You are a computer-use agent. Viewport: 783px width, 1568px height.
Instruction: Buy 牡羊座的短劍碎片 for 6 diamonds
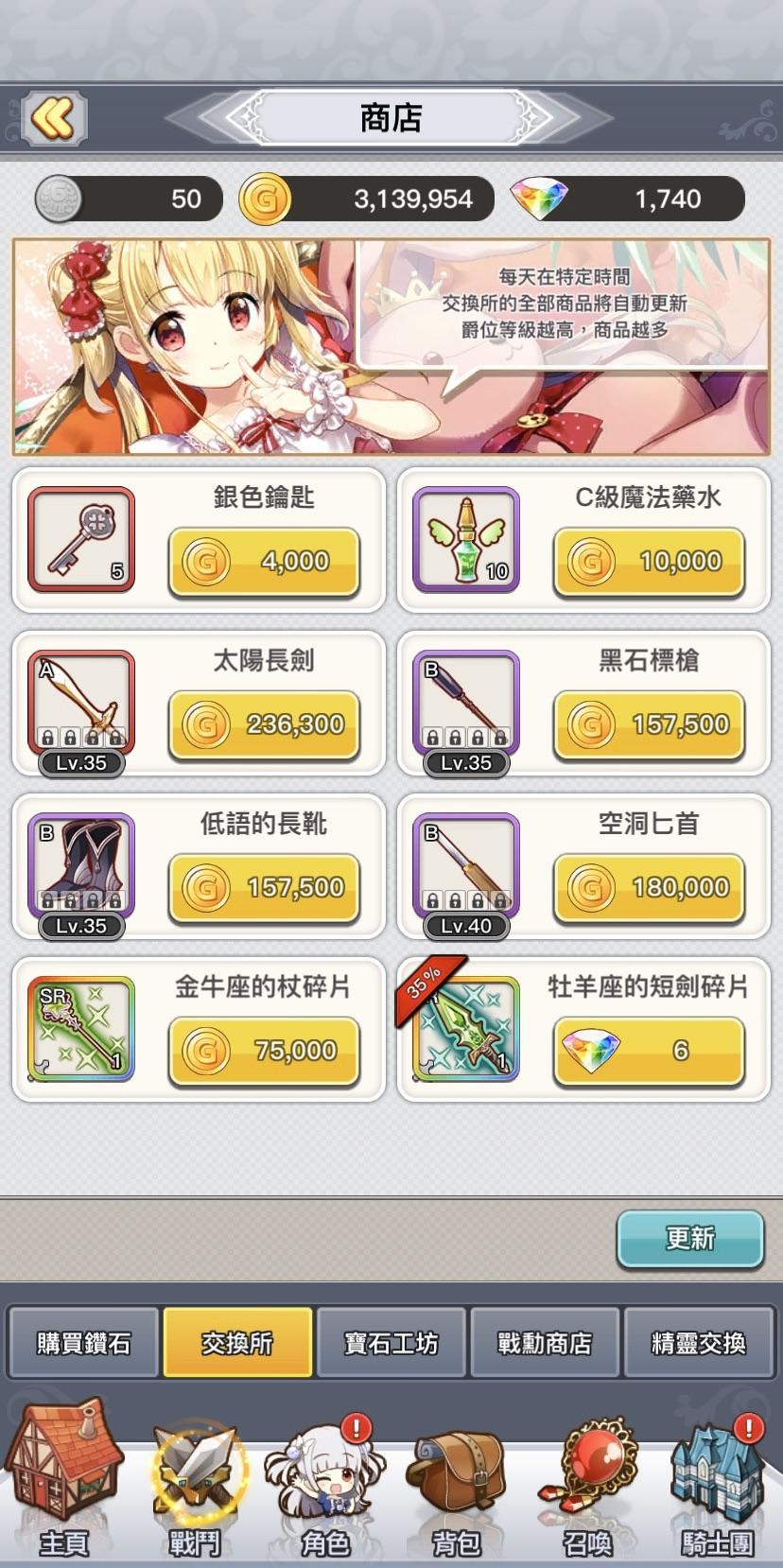649,1051
